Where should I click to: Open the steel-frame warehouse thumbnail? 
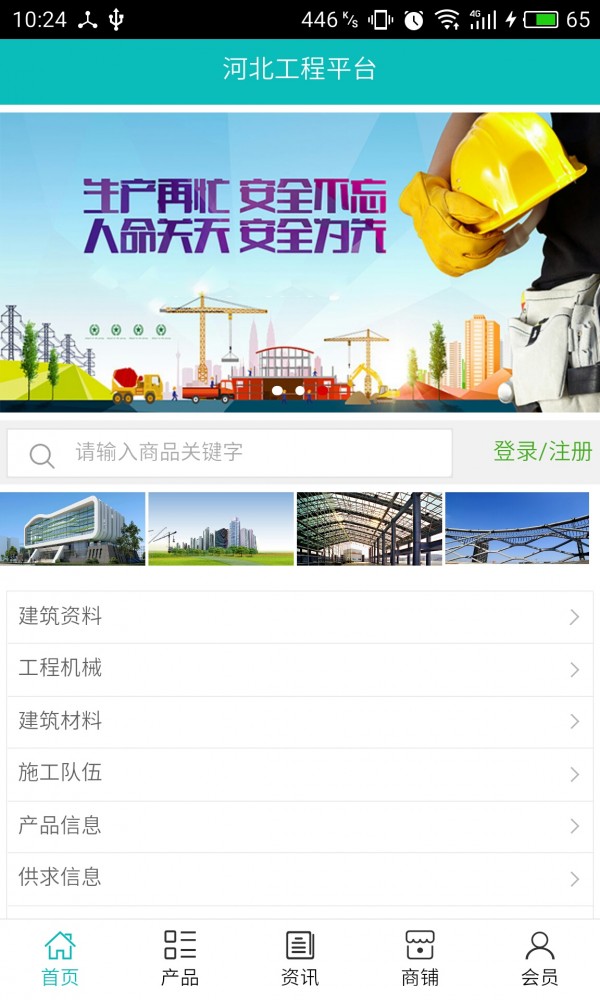[x=369, y=528]
